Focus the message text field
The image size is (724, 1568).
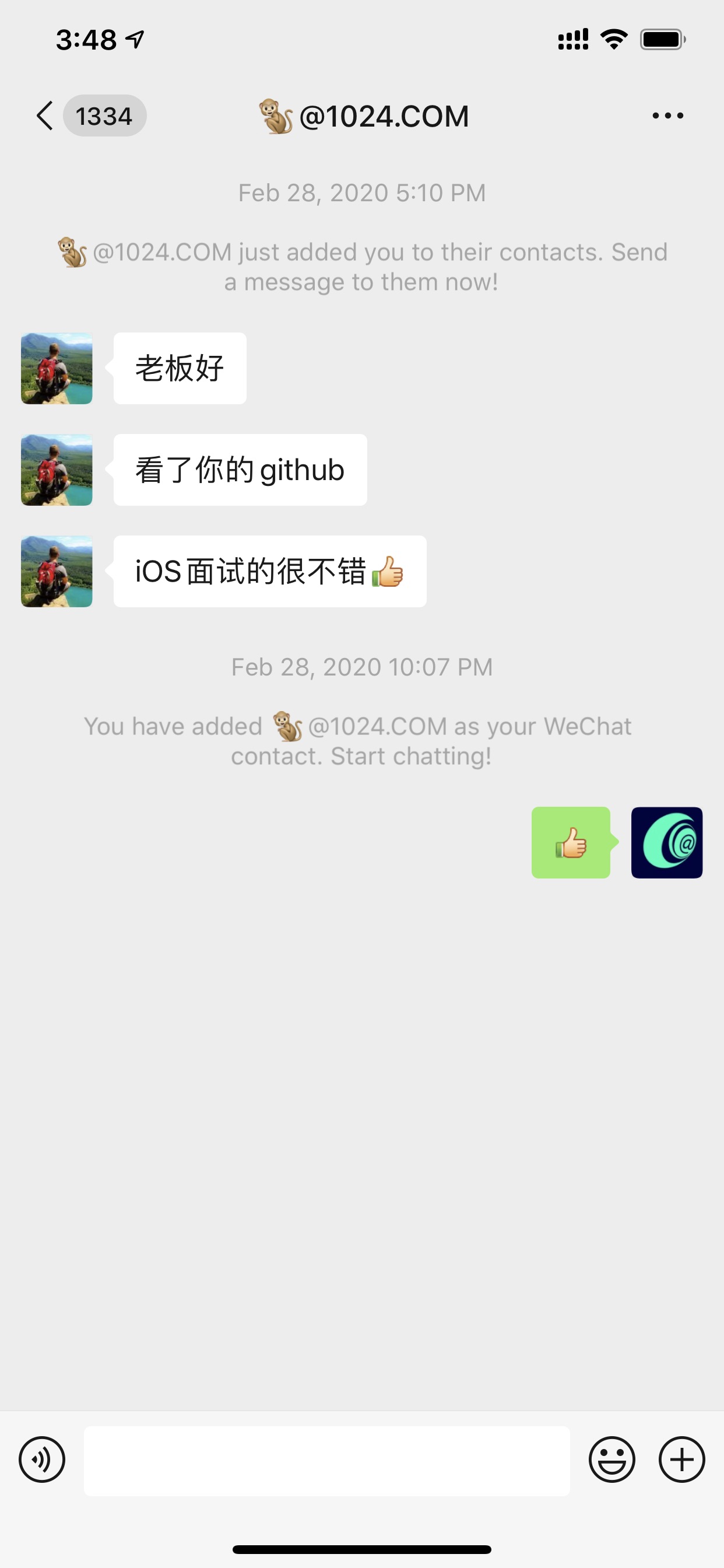[x=326, y=1461]
